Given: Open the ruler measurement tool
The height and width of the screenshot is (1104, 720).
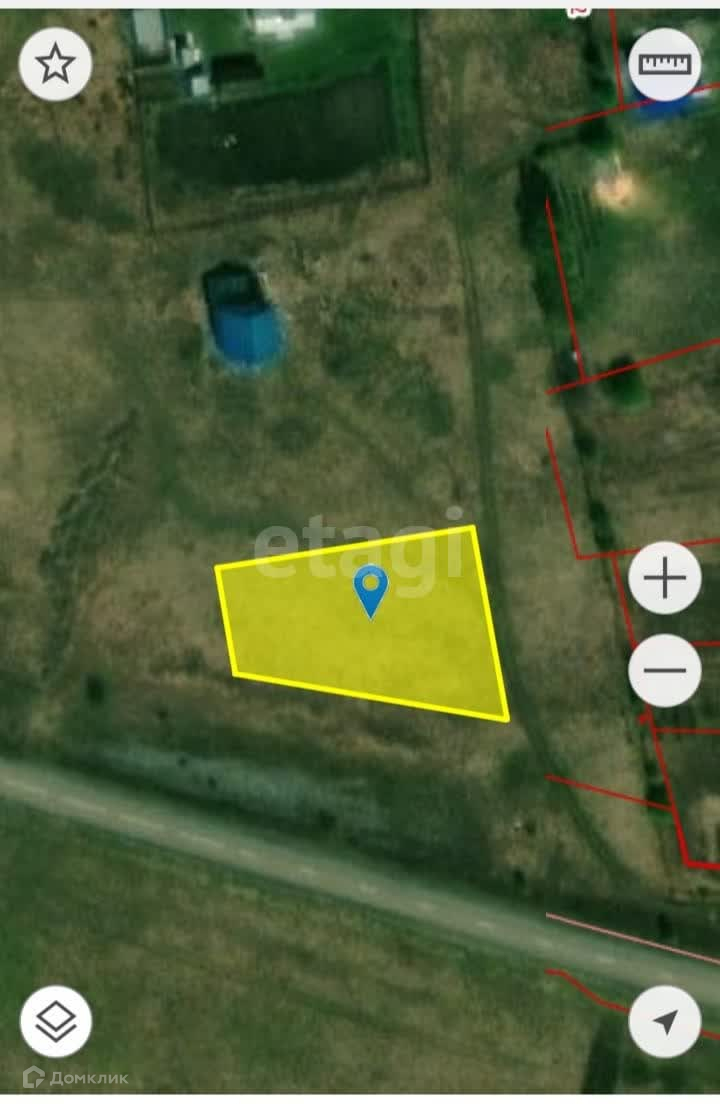Looking at the screenshot, I should 665,65.
